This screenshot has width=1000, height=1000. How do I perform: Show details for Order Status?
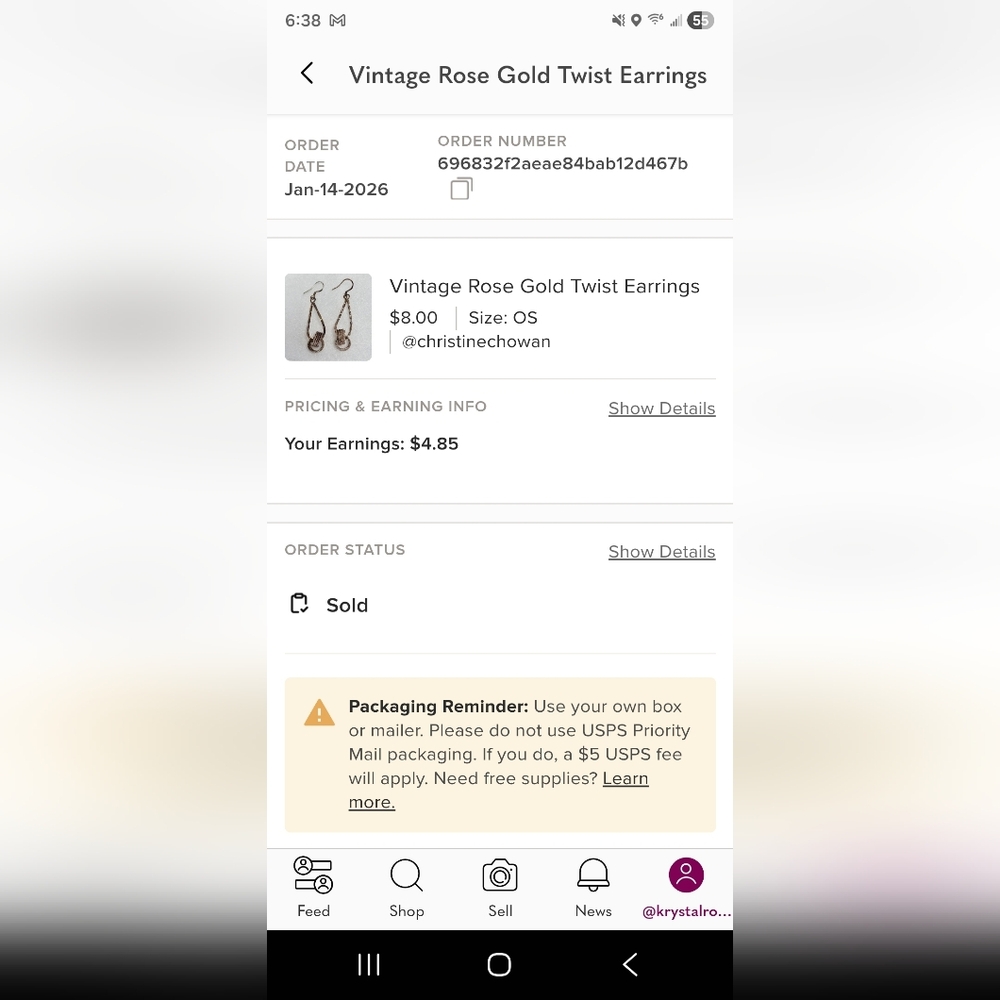[661, 551]
